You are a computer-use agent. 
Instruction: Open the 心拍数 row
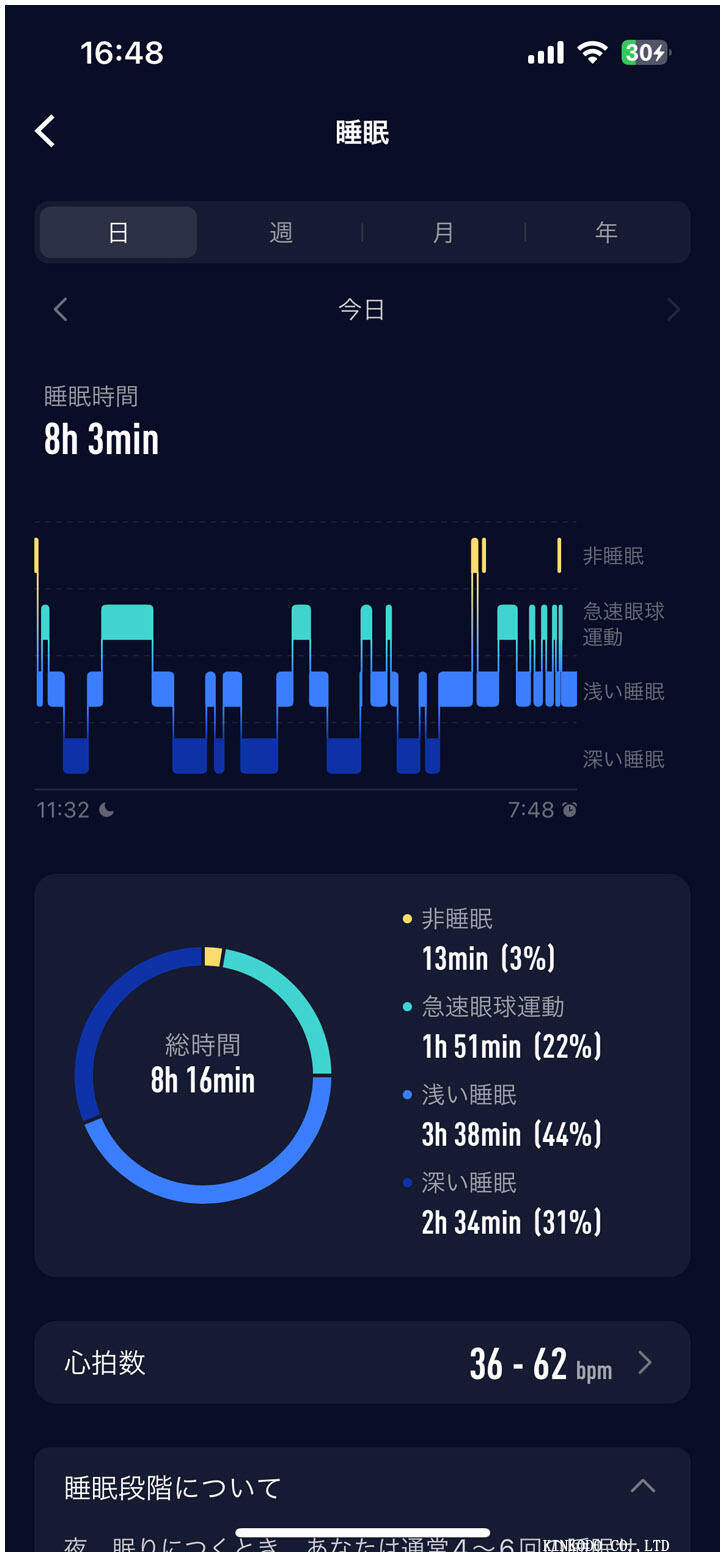click(362, 1363)
